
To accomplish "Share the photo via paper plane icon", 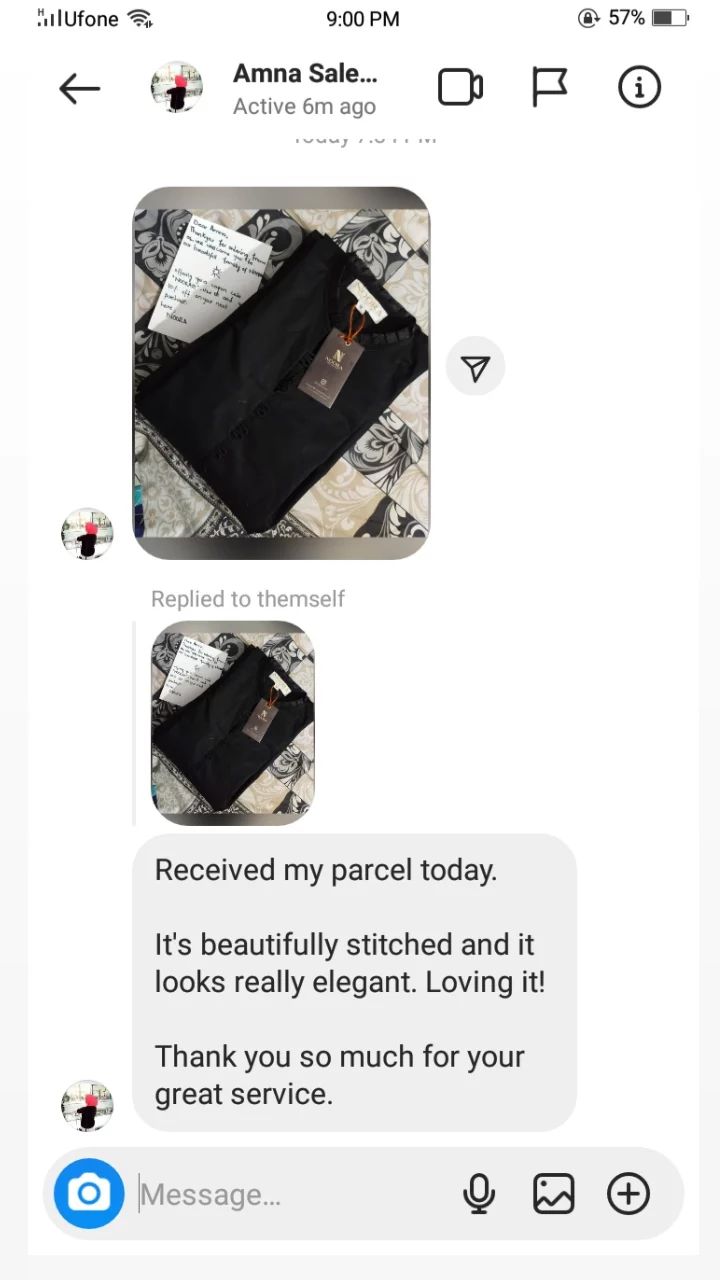I will 476,369.
